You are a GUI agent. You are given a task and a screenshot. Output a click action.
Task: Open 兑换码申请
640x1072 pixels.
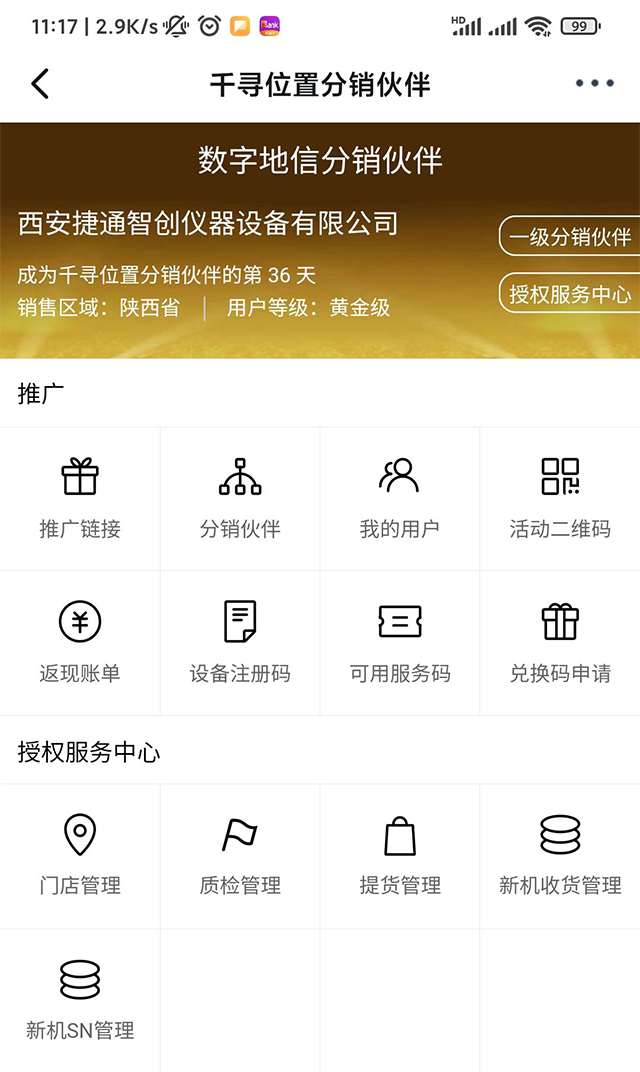pos(560,643)
